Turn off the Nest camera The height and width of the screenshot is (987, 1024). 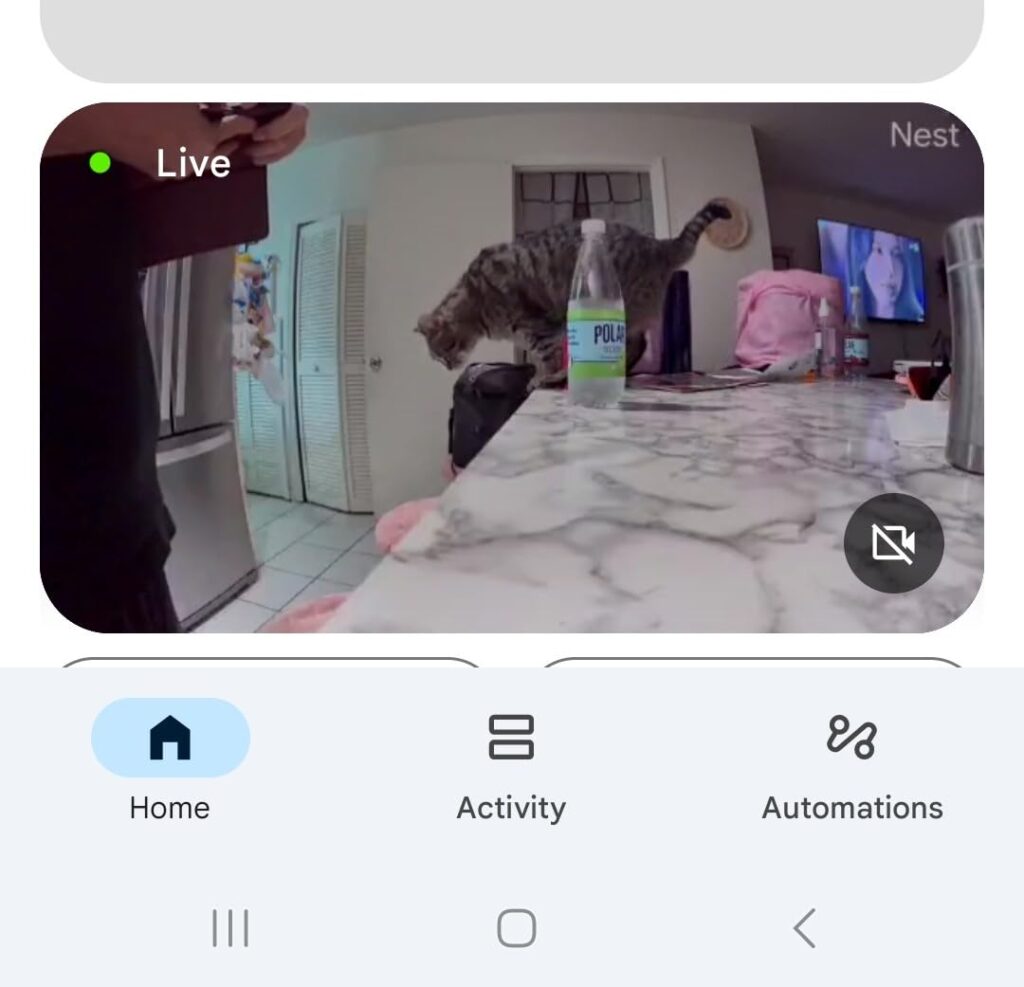coord(893,543)
